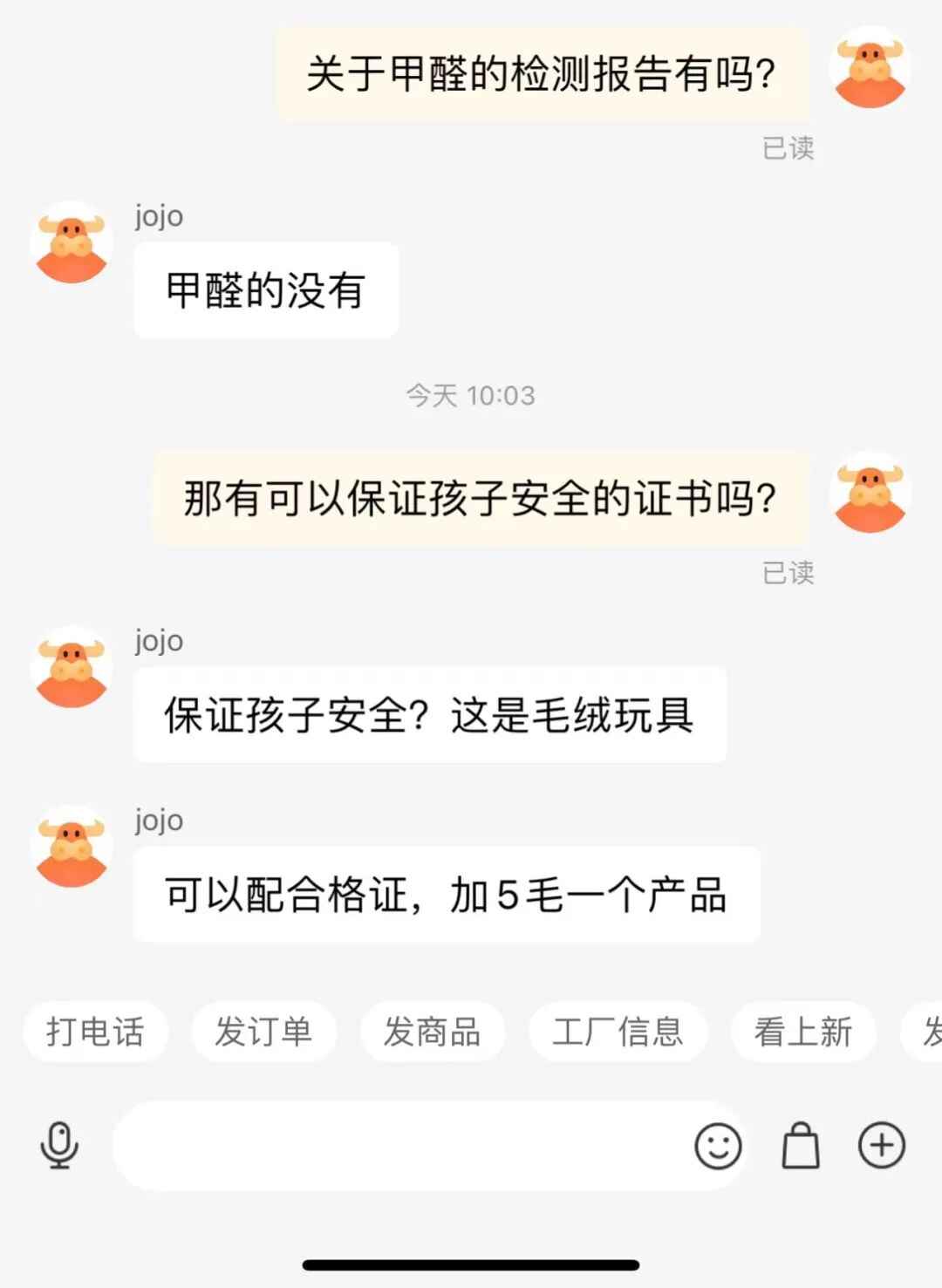Select the 发订单 chip
Screen dimensions: 942x1288
pos(263,1032)
